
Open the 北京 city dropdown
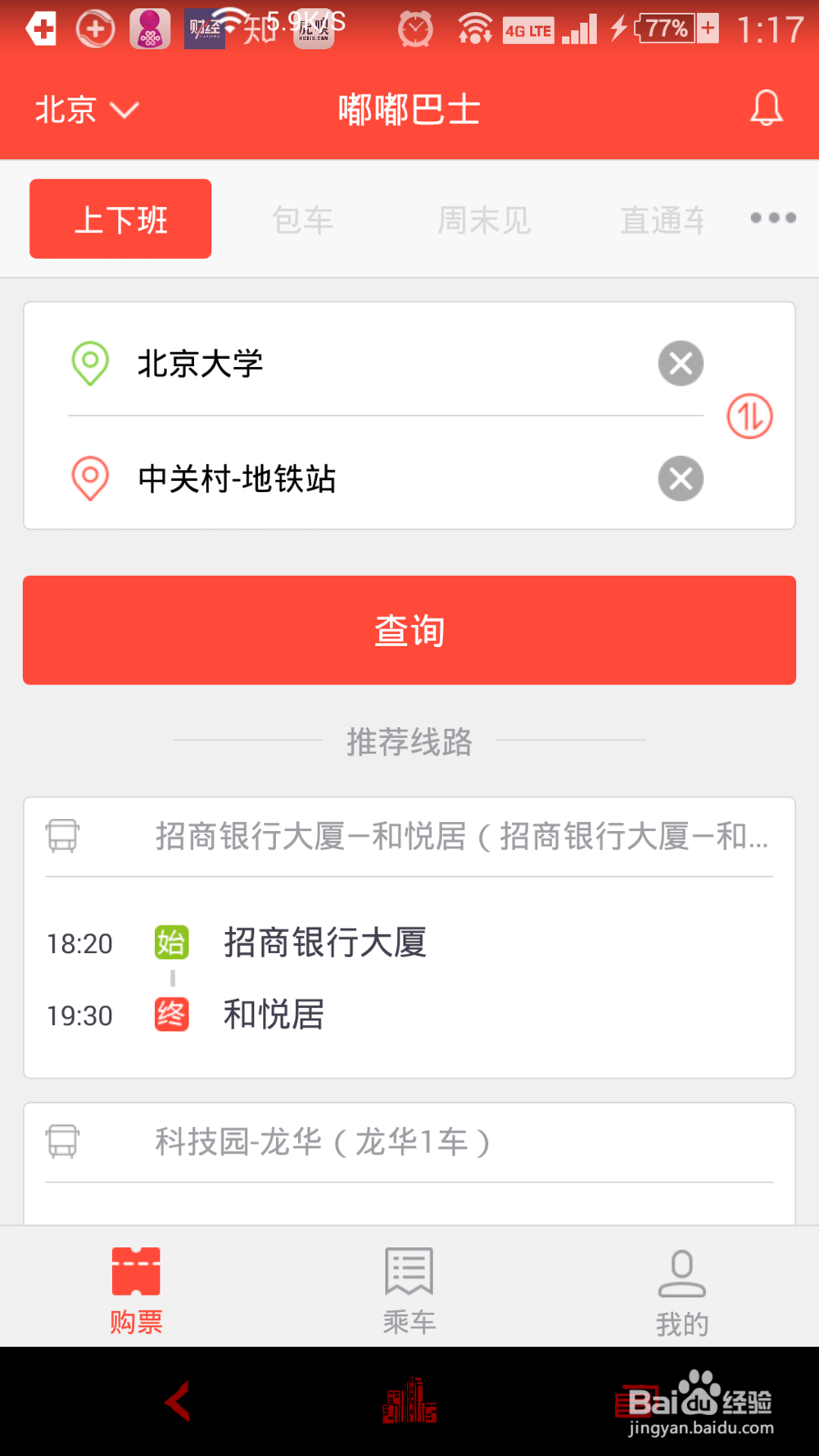87,110
